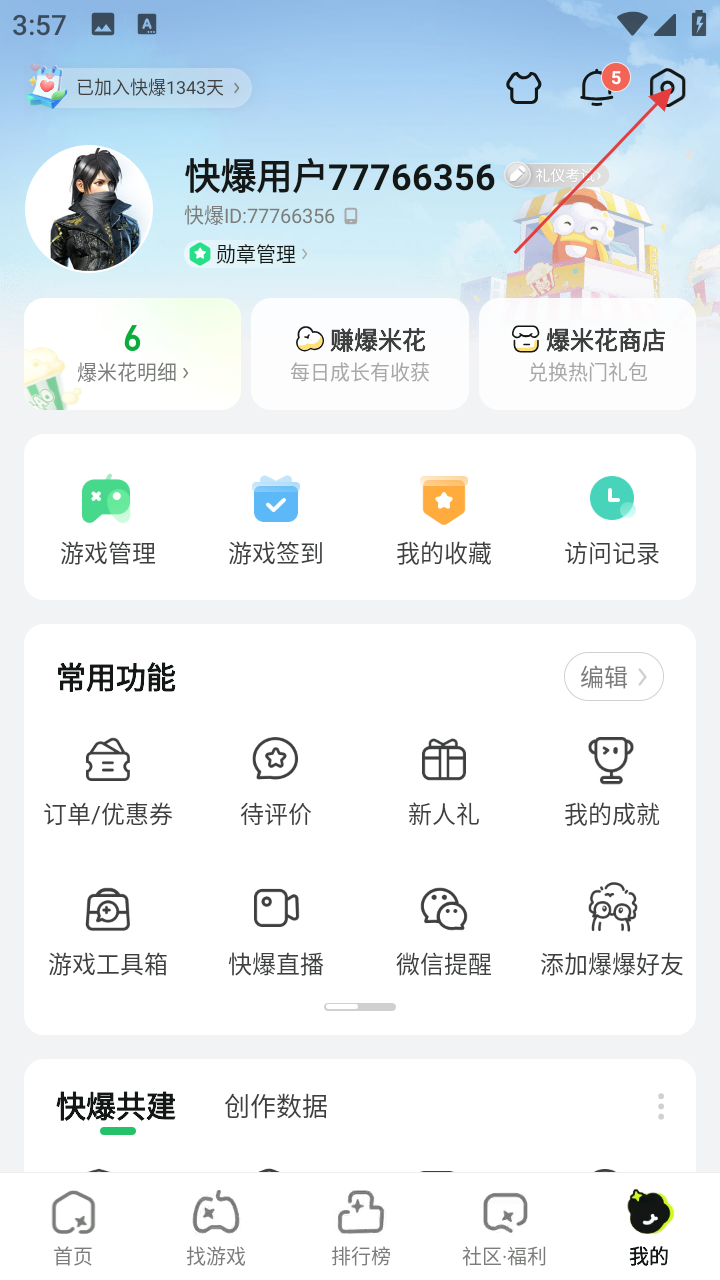Open 订单/优惠券
The image size is (720, 1280).
click(x=108, y=782)
